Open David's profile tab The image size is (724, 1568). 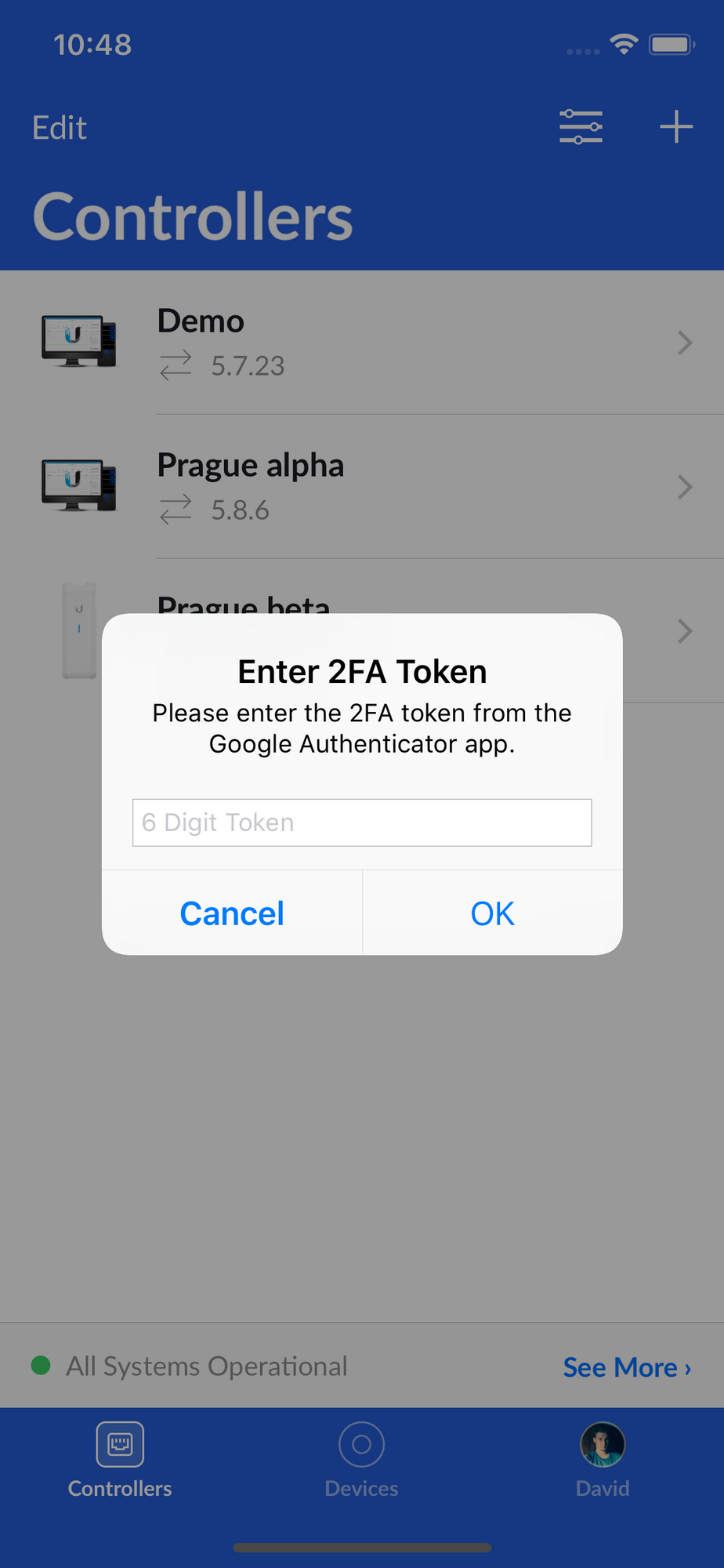(602, 1460)
